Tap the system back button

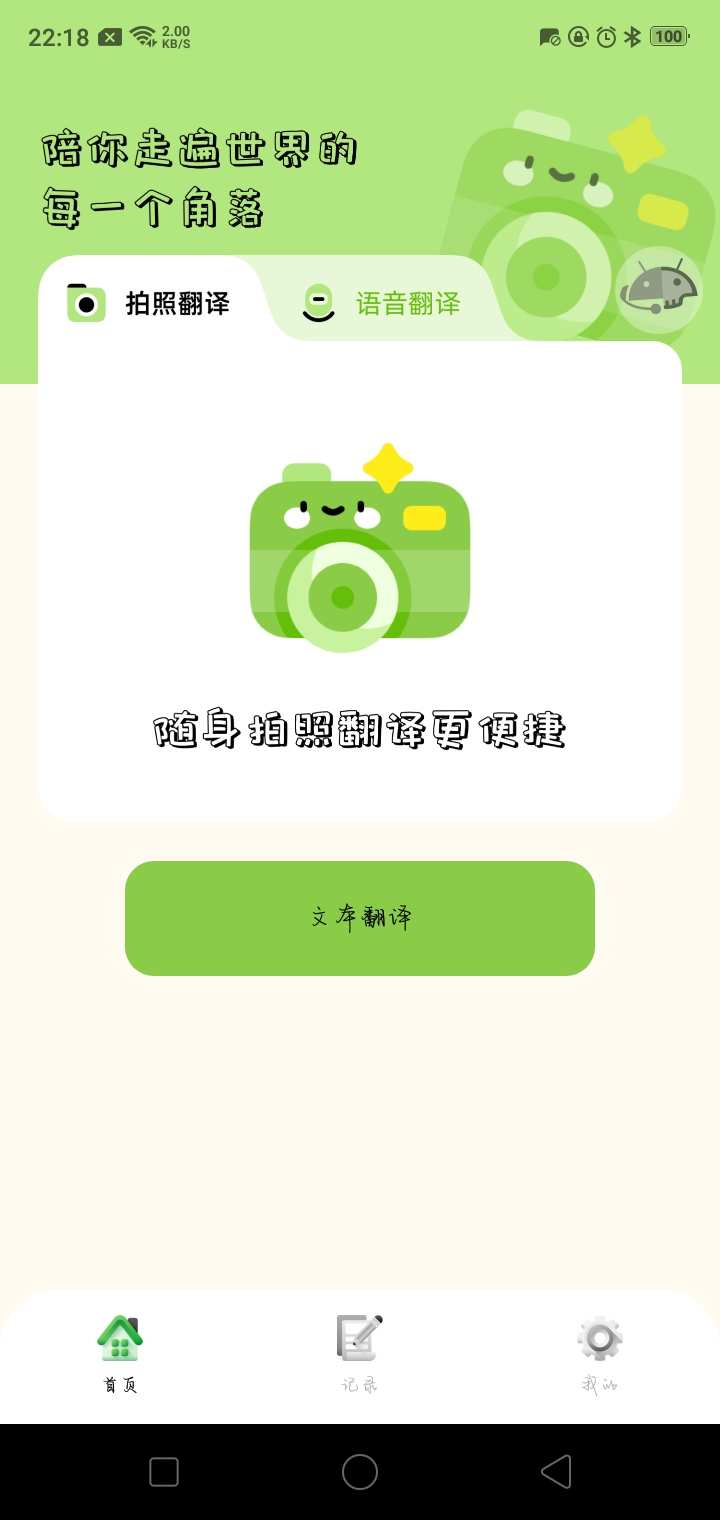tap(556, 1472)
